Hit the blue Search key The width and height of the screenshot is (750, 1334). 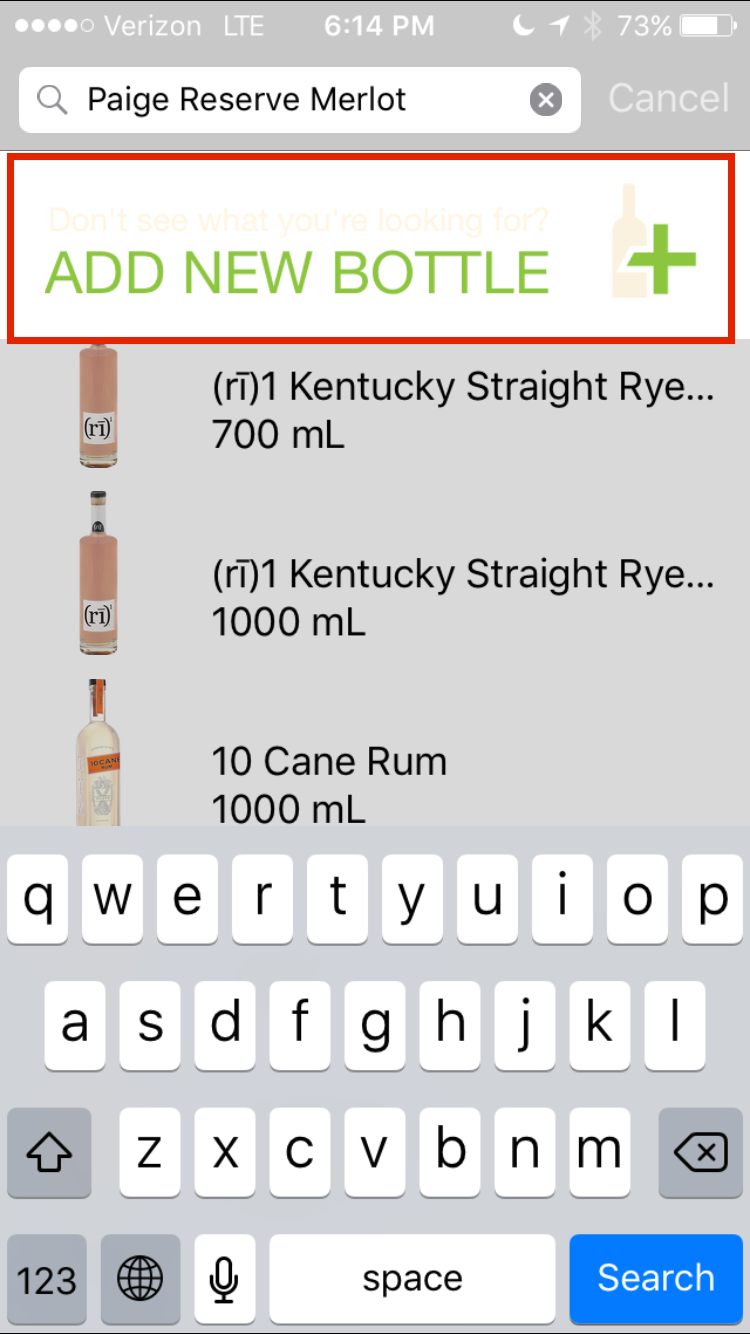coord(656,1278)
